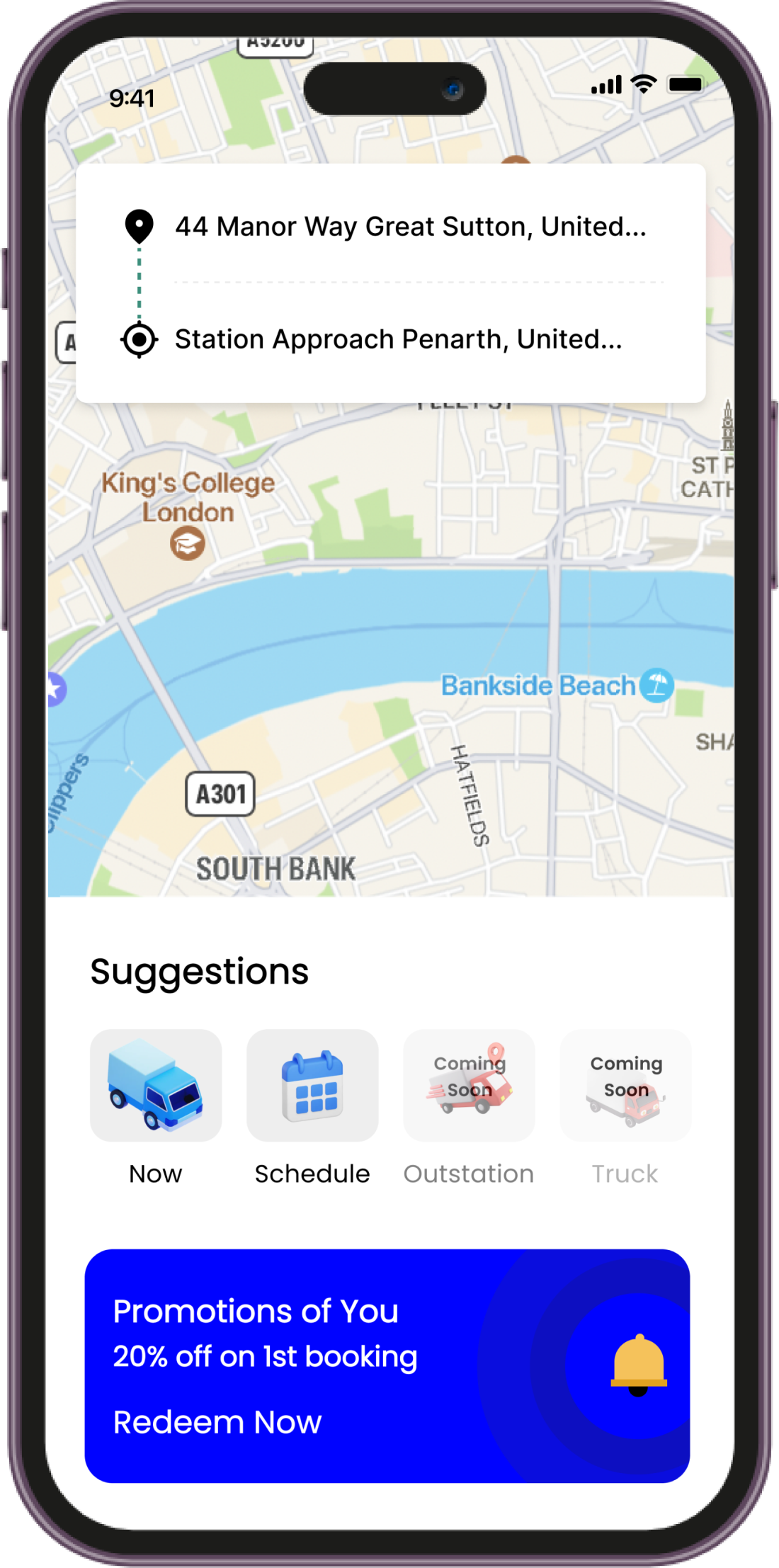Edit the pickup address 44 Manor Way
The height and width of the screenshot is (1568, 779).
pyautogui.click(x=410, y=227)
